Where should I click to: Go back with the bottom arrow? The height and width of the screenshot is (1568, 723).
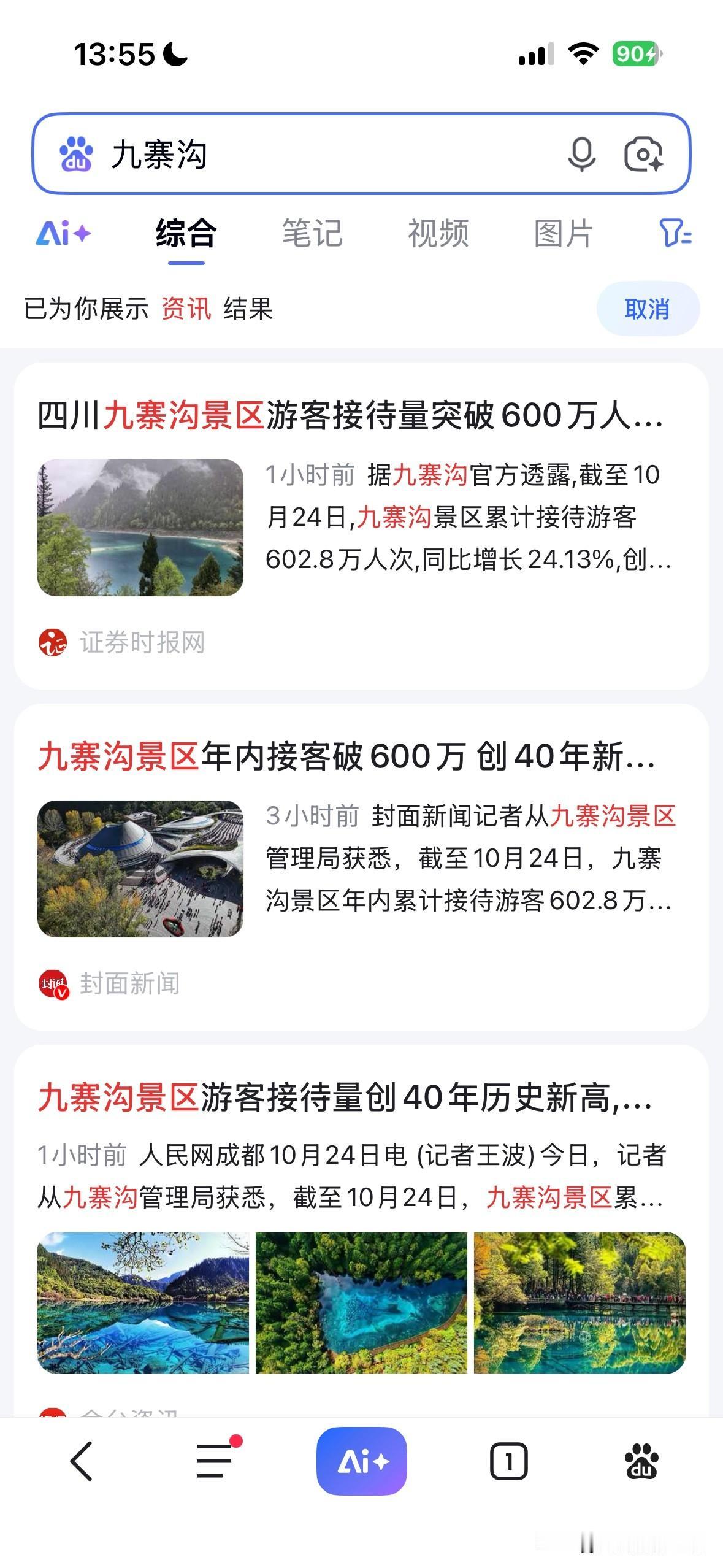pos(82,1461)
